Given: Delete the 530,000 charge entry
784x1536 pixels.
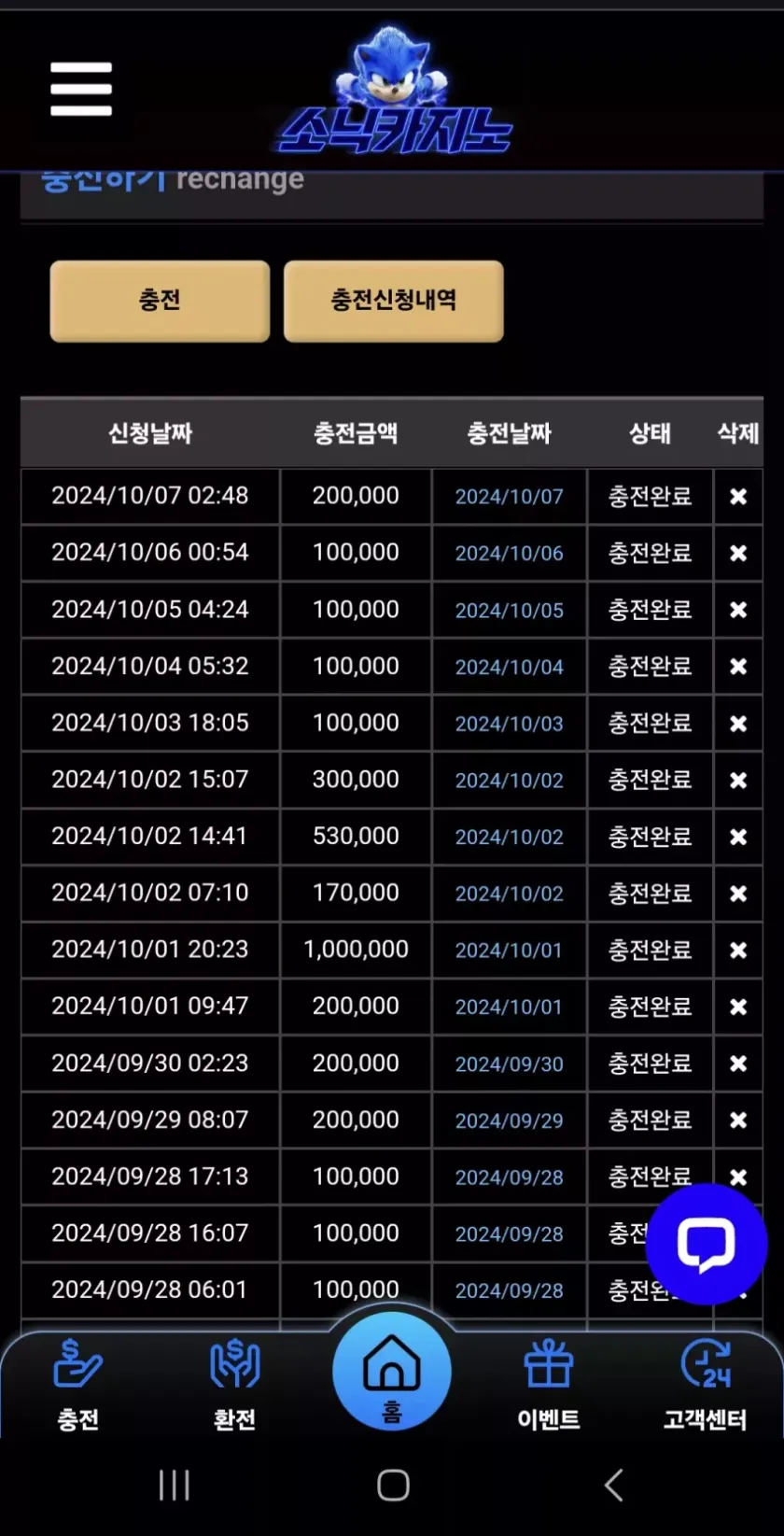Looking at the screenshot, I should (737, 837).
